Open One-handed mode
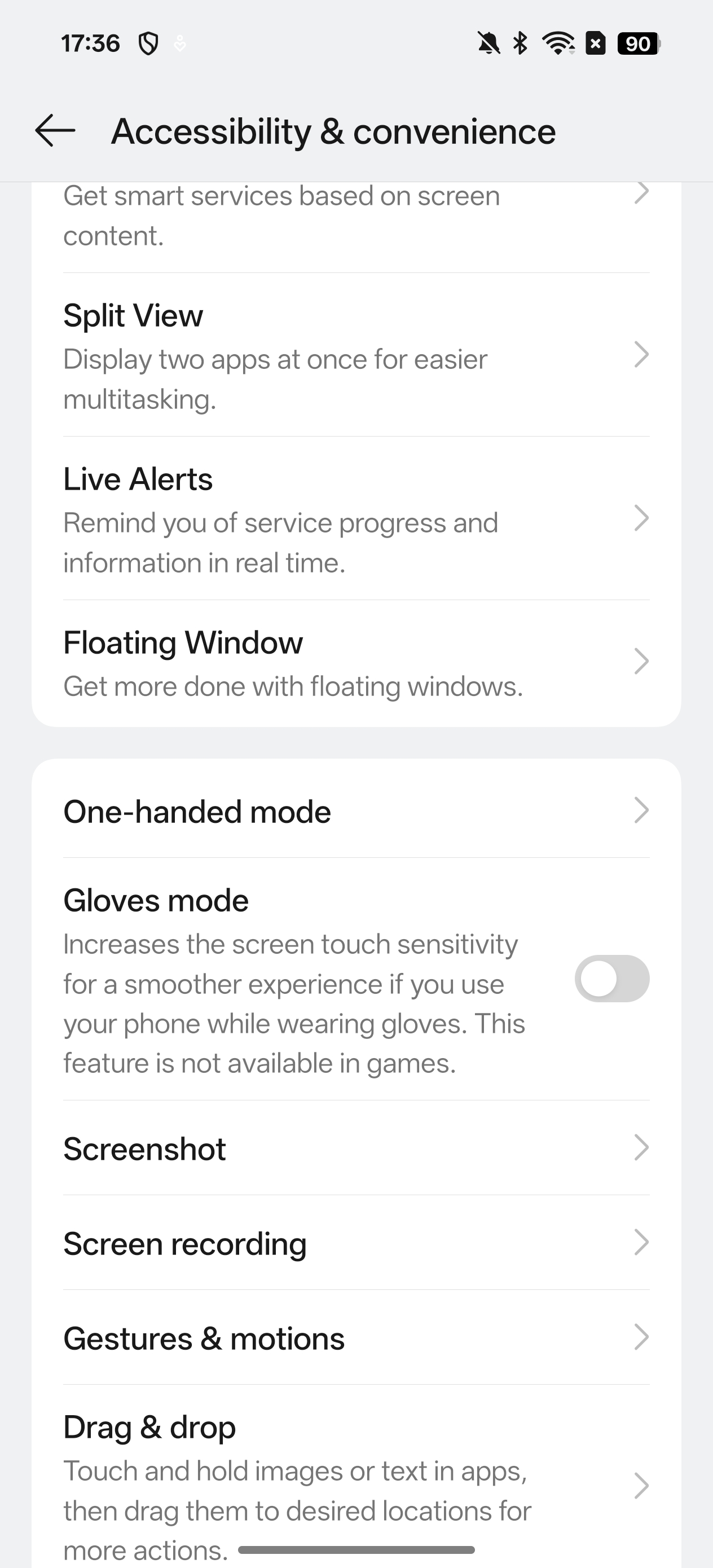 pyautogui.click(x=356, y=811)
